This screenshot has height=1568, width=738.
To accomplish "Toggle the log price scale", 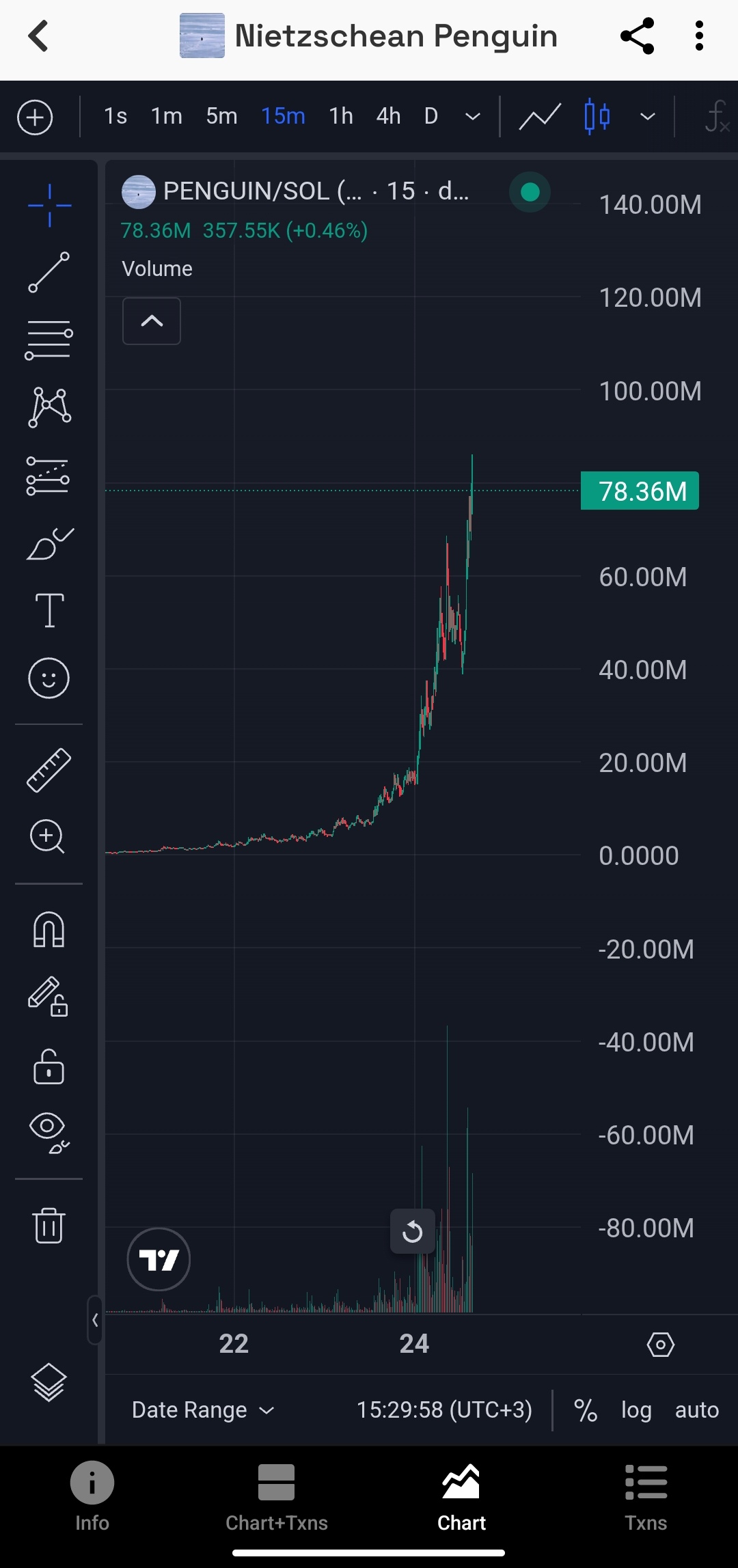I will [636, 1410].
